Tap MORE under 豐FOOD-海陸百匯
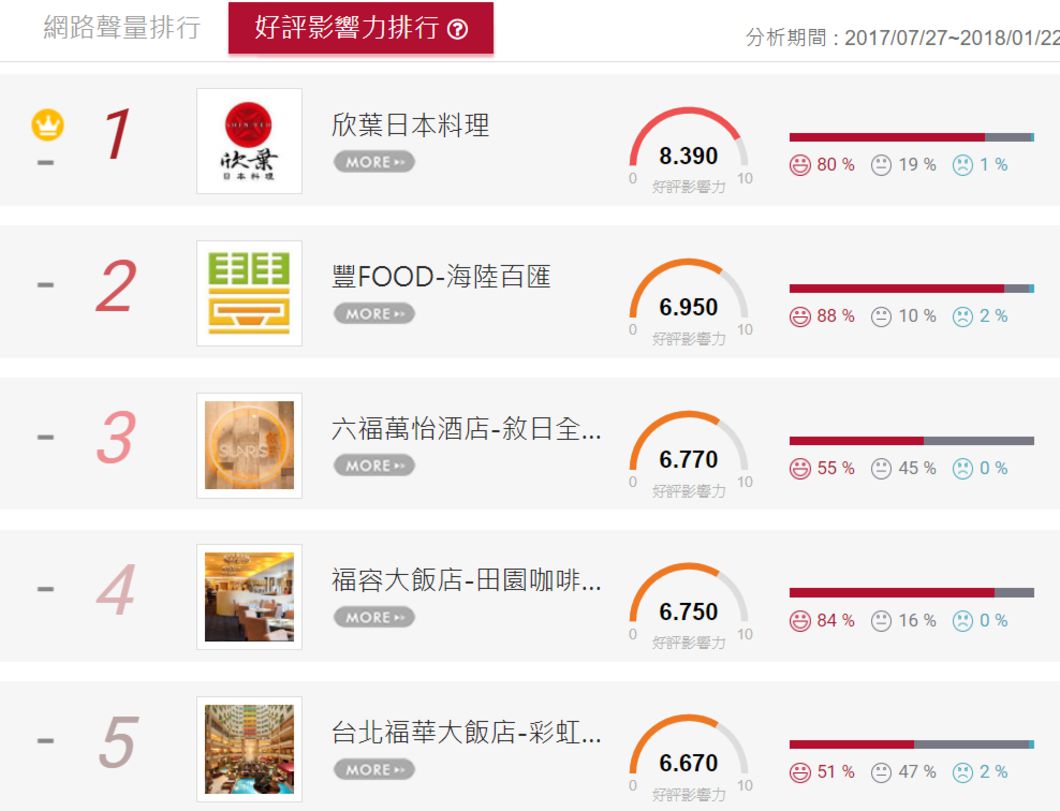The height and width of the screenshot is (811, 1060). pyautogui.click(x=374, y=314)
